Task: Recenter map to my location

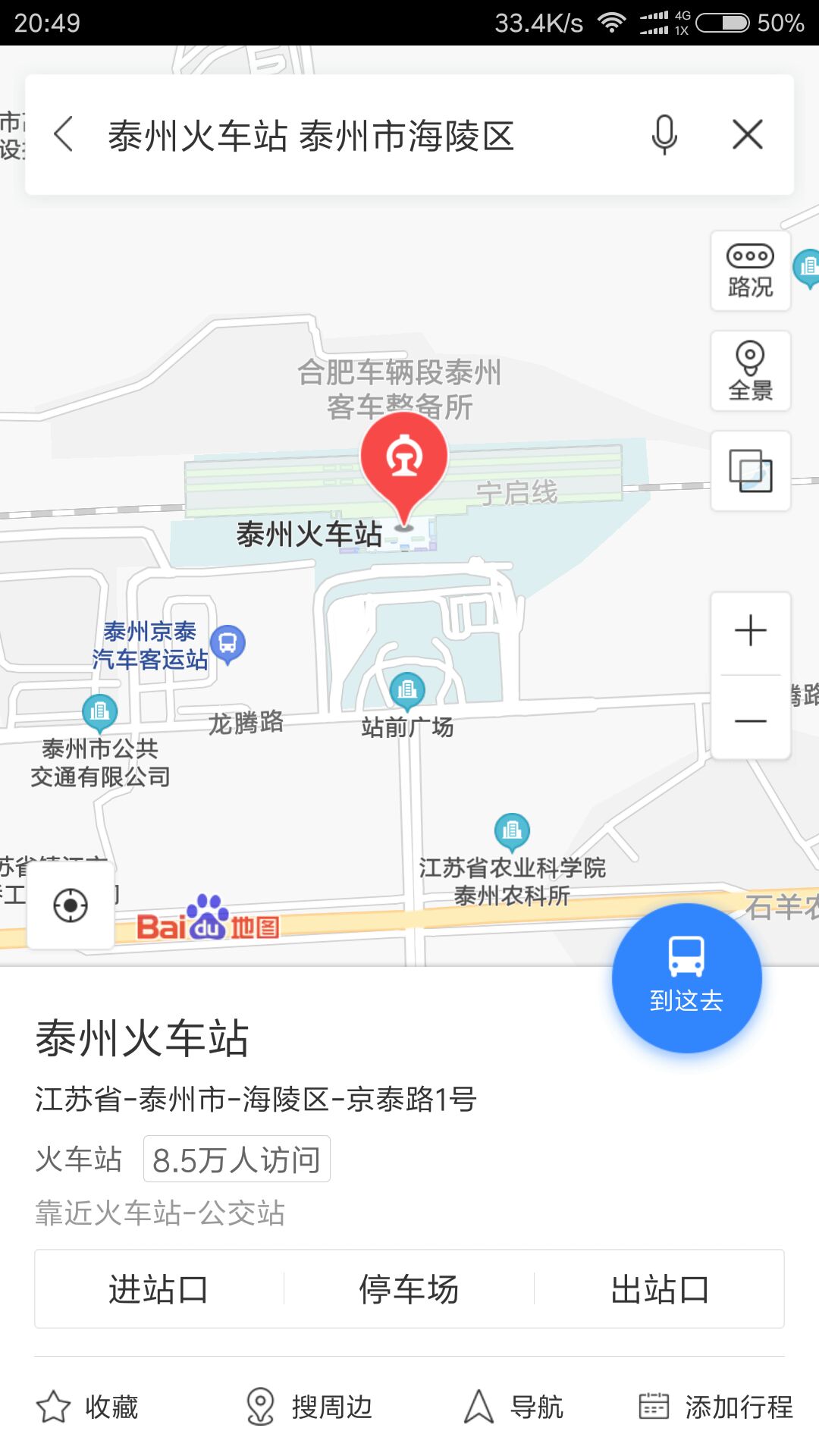Action: pos(71,905)
